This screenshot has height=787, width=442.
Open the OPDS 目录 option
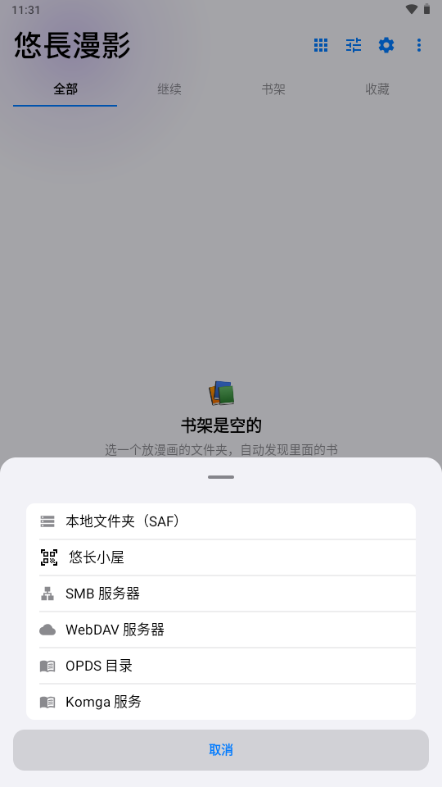[x=221, y=666]
